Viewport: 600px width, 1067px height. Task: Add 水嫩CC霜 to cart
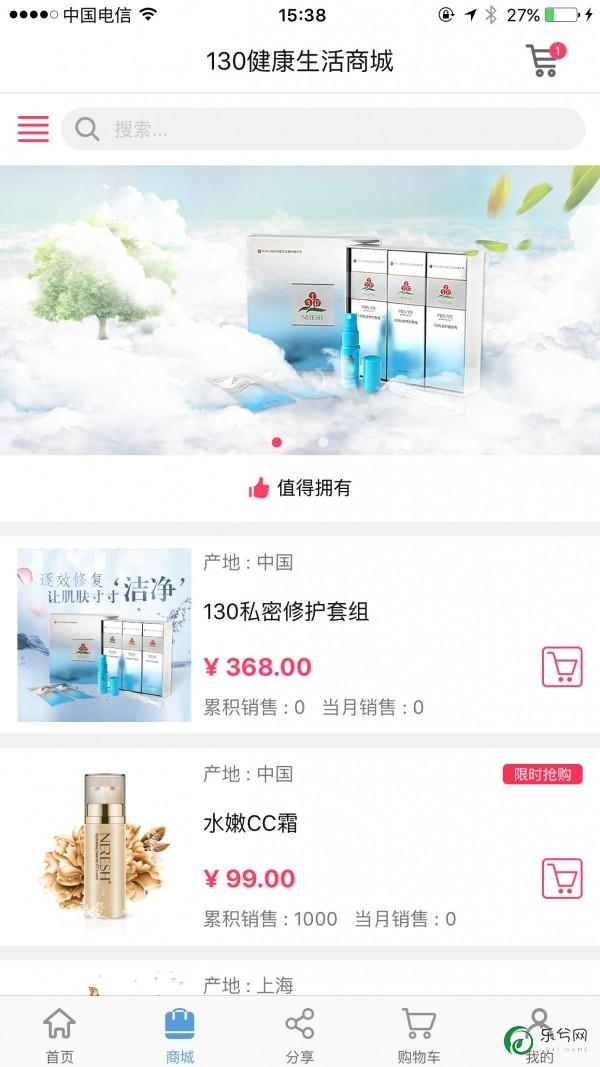tap(562, 879)
